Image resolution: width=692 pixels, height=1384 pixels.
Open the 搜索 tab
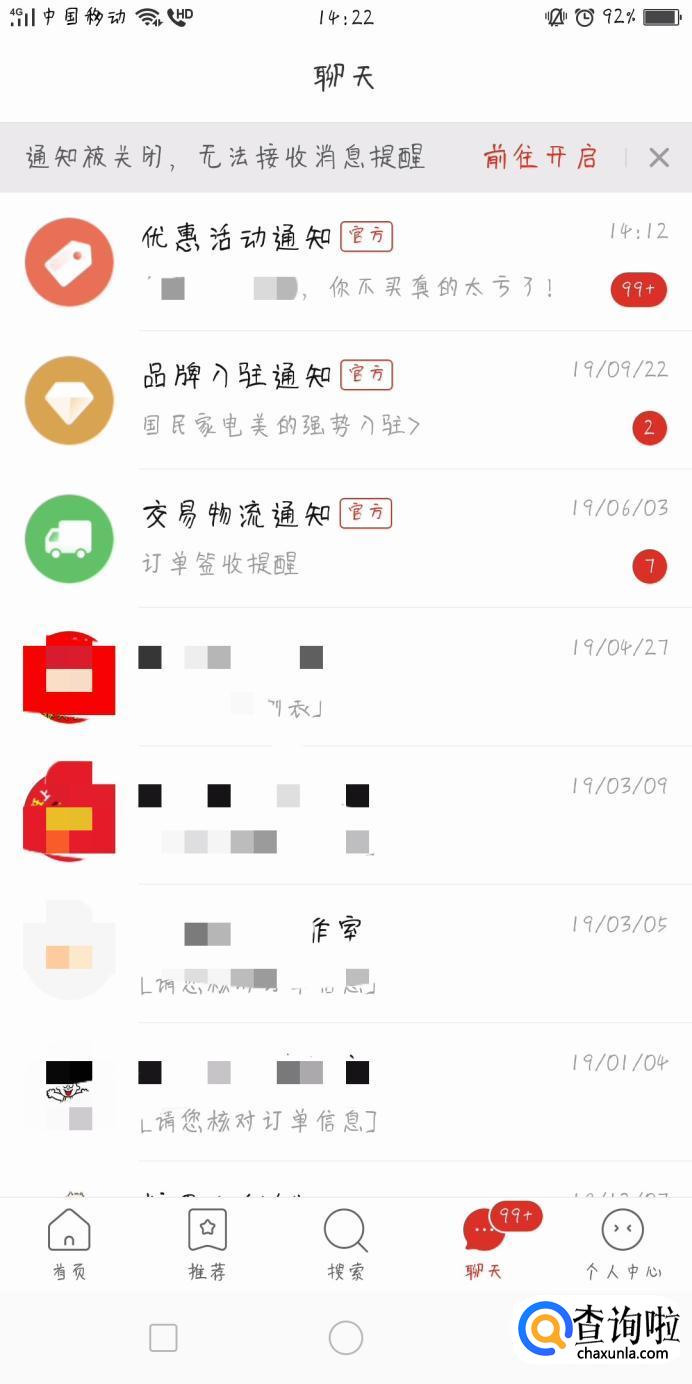[346, 1244]
